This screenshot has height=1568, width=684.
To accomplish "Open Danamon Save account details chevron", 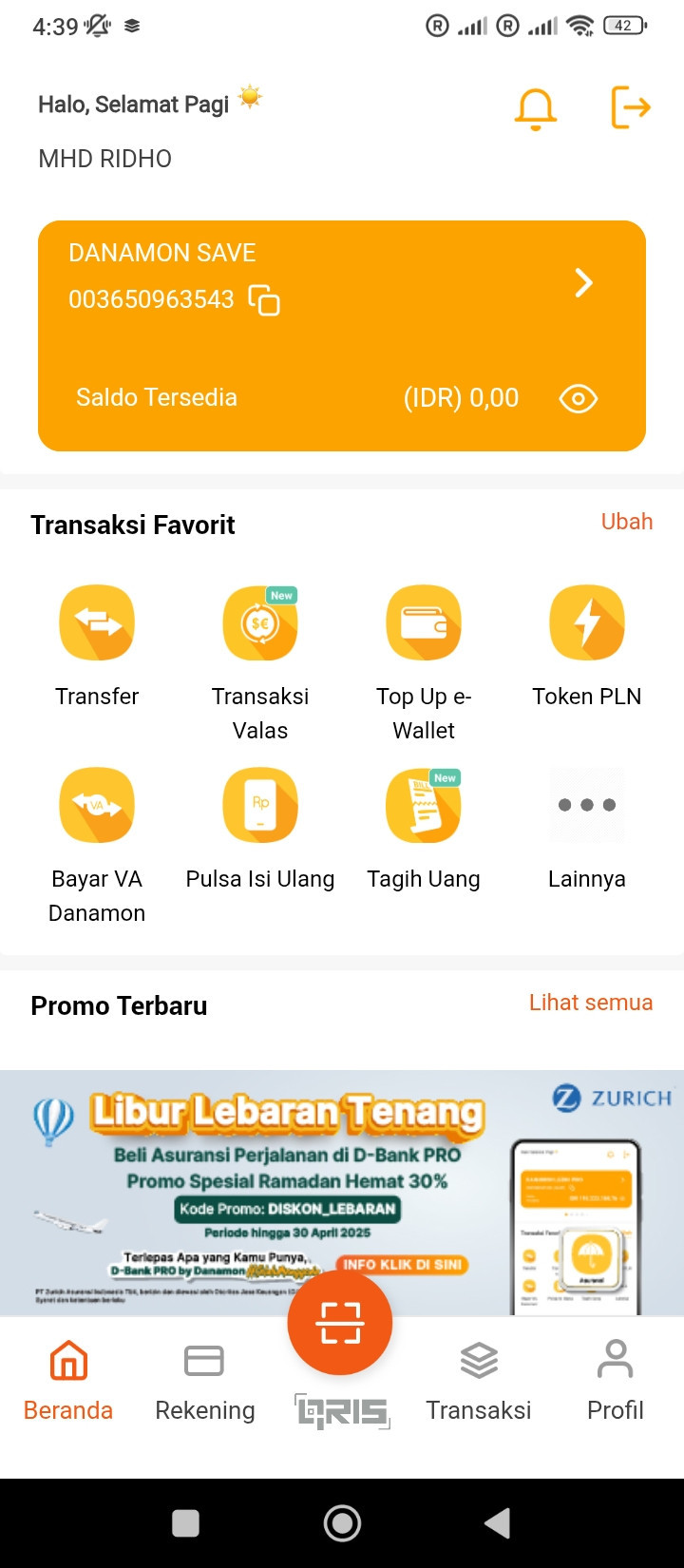I will click(583, 282).
